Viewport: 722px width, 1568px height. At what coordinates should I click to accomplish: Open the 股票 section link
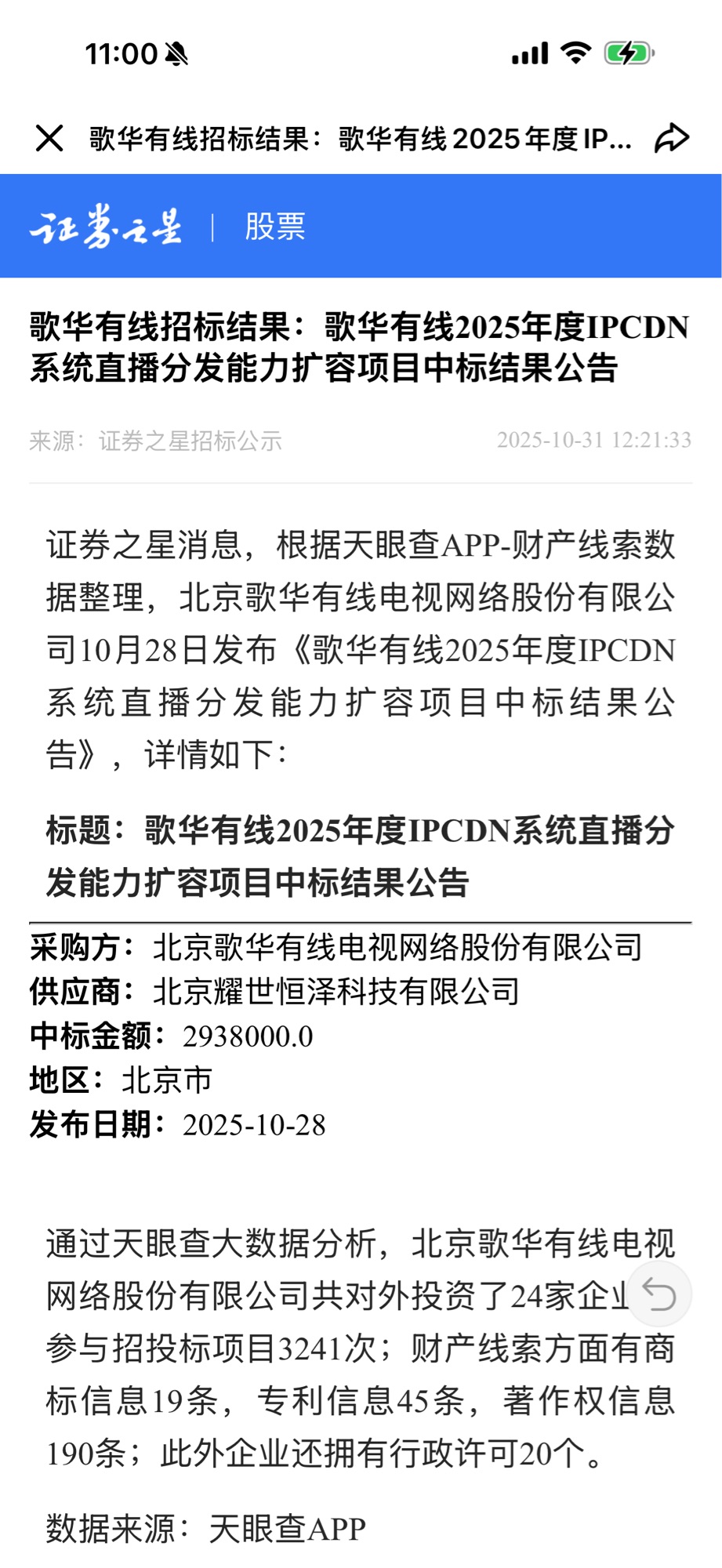(x=274, y=227)
